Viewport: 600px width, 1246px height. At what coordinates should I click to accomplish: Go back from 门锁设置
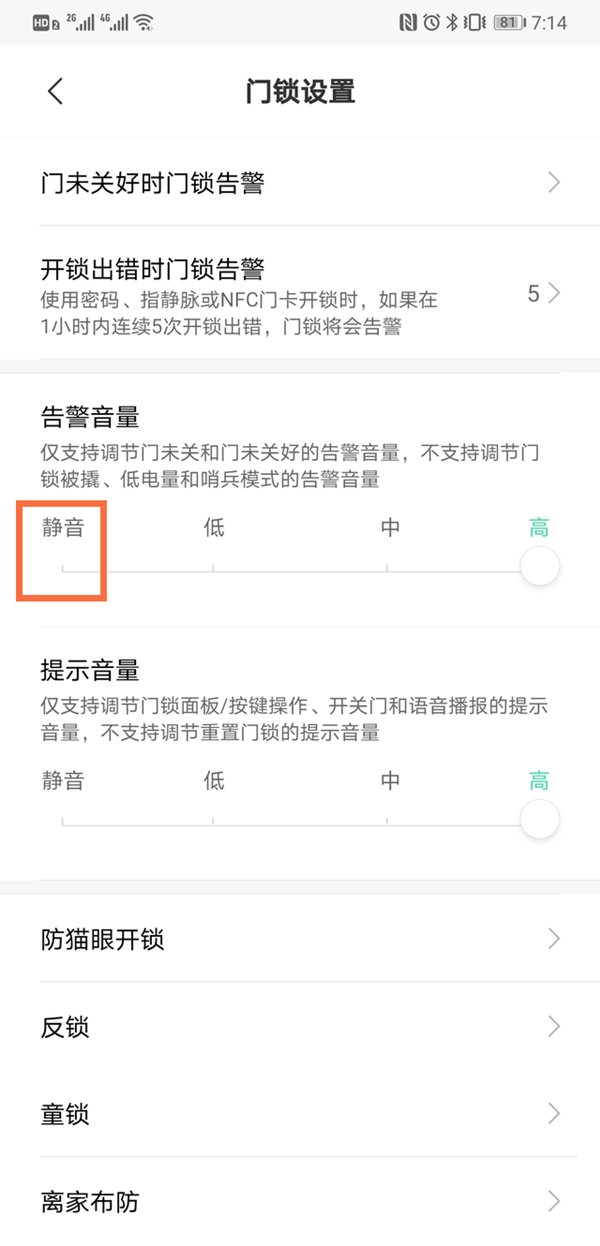pyautogui.click(x=55, y=91)
